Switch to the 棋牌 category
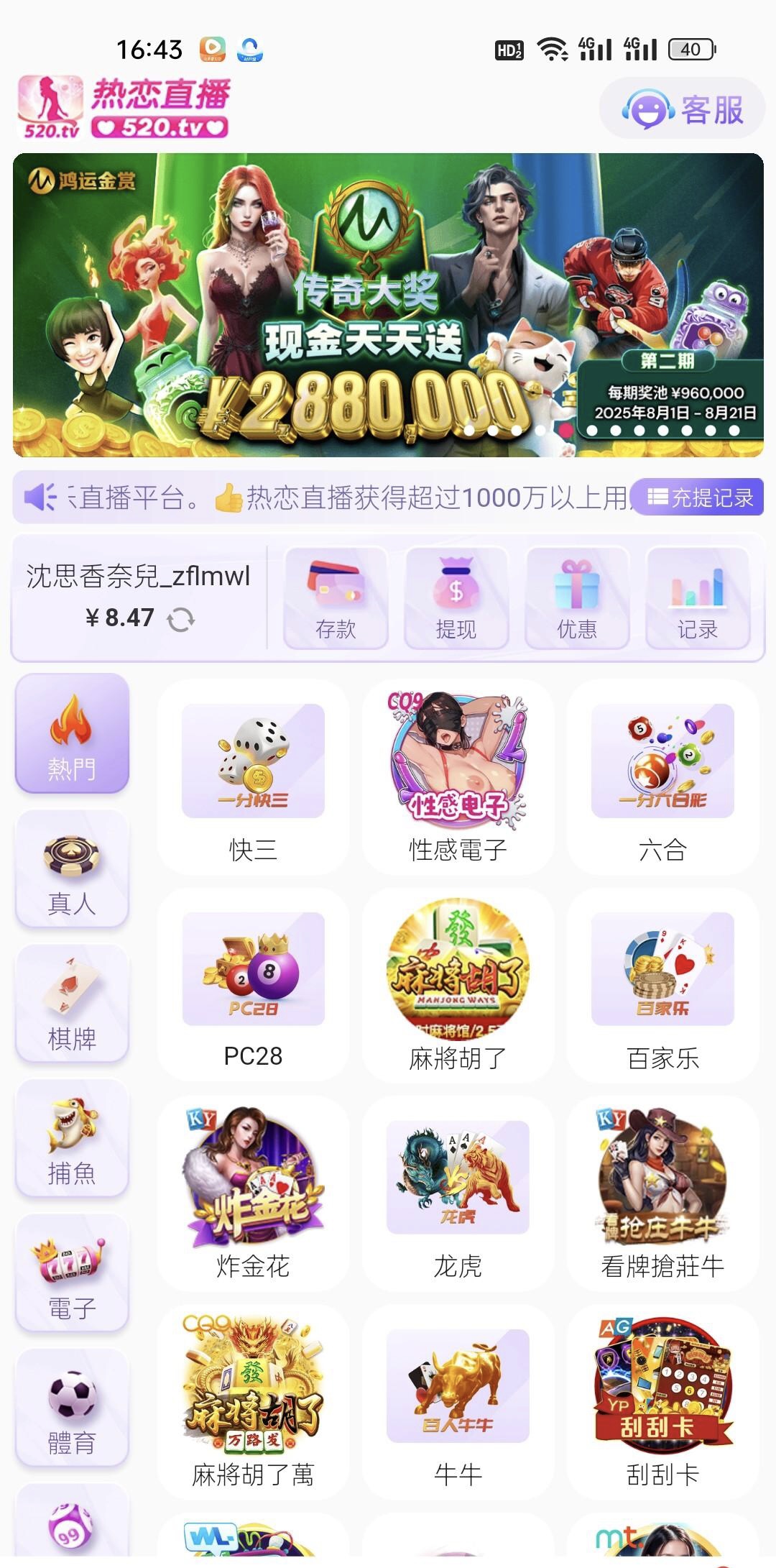The width and height of the screenshot is (776, 1568). (x=72, y=1004)
